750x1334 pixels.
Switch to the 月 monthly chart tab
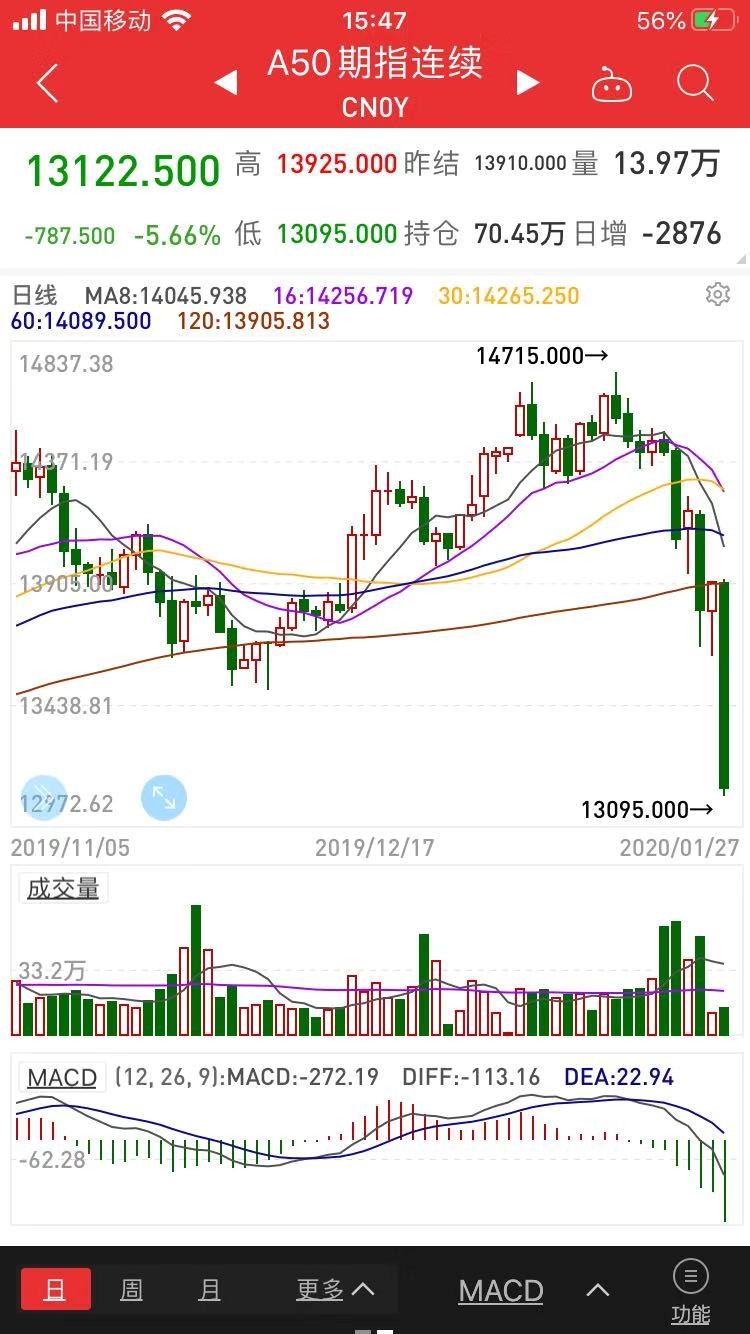point(209,1291)
